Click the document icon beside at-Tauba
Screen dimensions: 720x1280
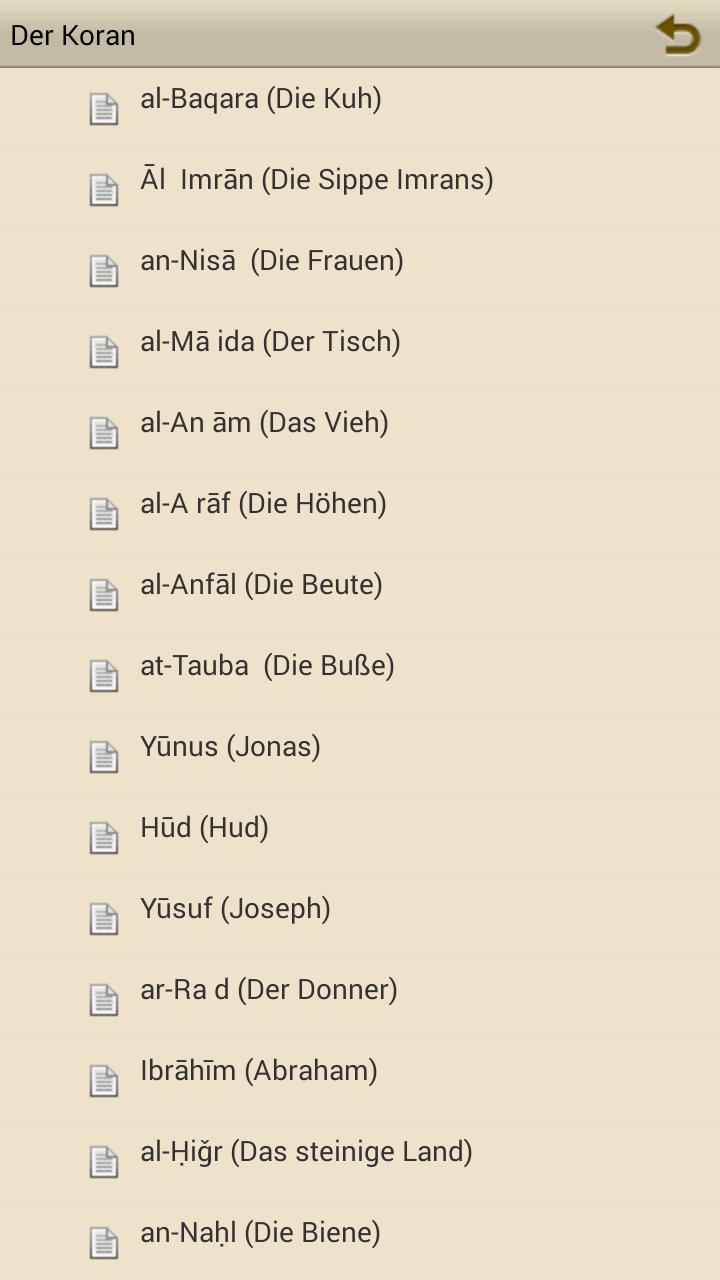[103, 674]
